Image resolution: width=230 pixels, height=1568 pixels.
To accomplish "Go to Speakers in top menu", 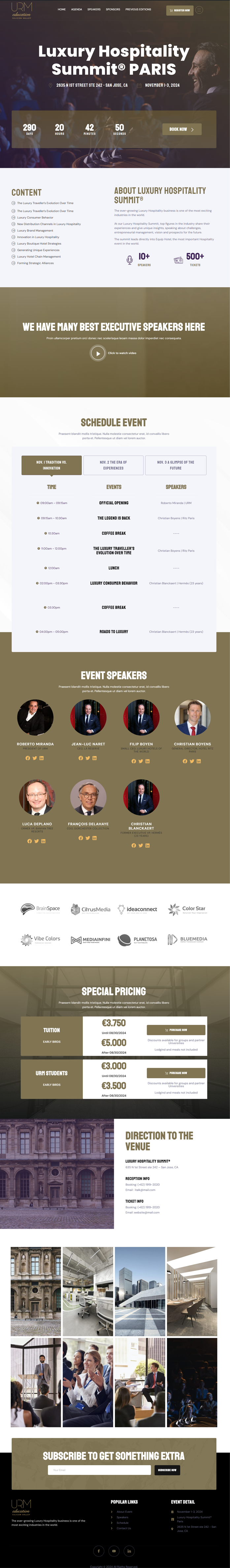I will pos(94,10).
